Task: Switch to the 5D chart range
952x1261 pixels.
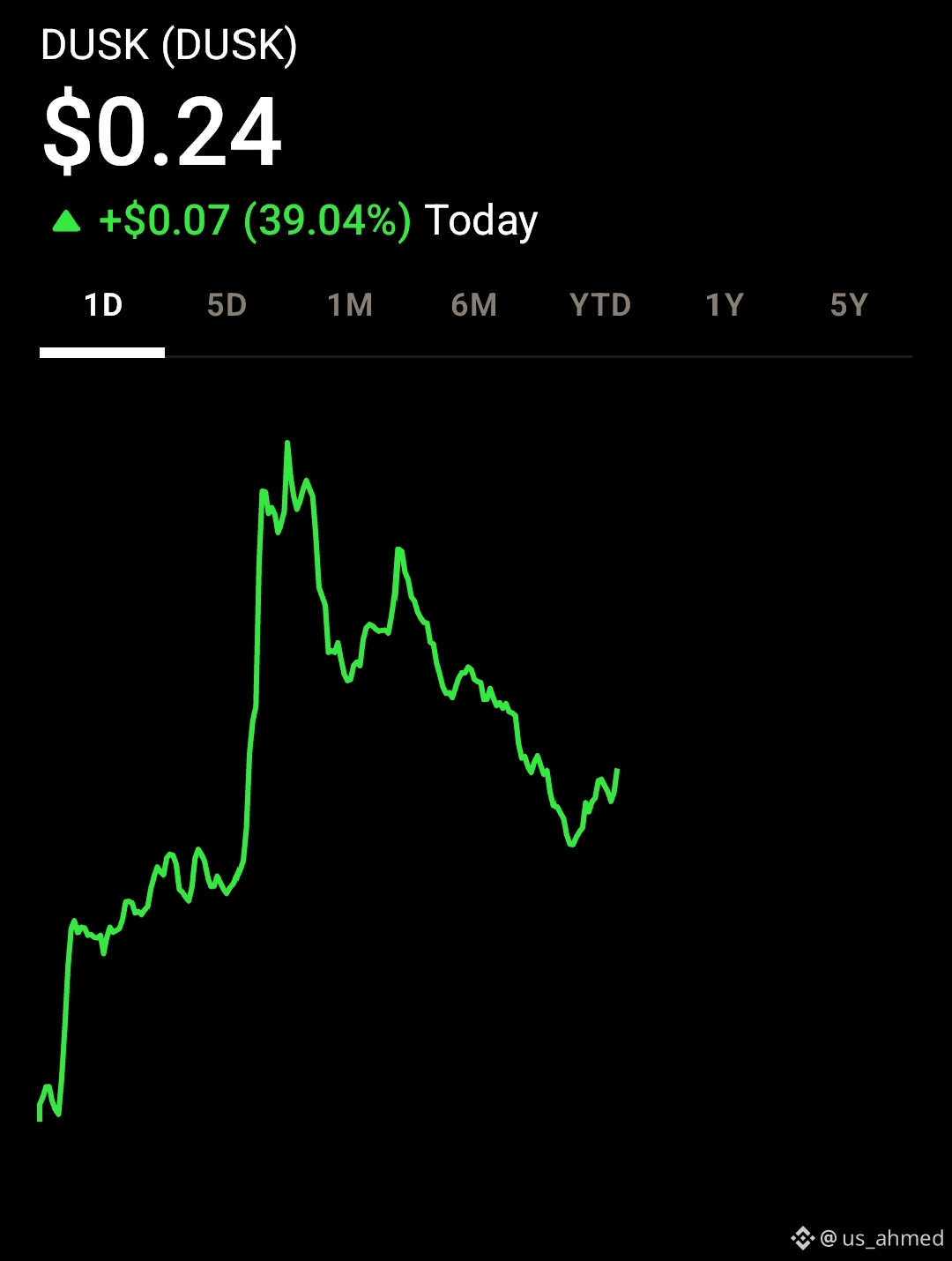Action: point(227,305)
